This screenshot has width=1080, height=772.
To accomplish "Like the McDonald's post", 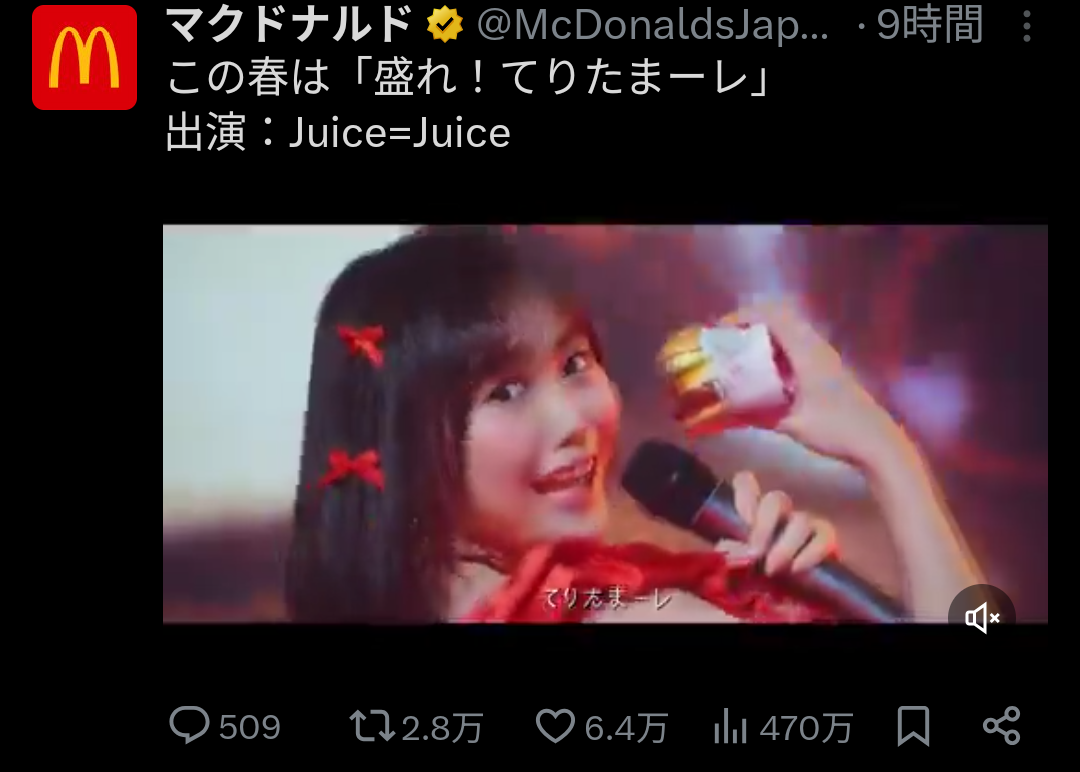I will click(x=555, y=726).
